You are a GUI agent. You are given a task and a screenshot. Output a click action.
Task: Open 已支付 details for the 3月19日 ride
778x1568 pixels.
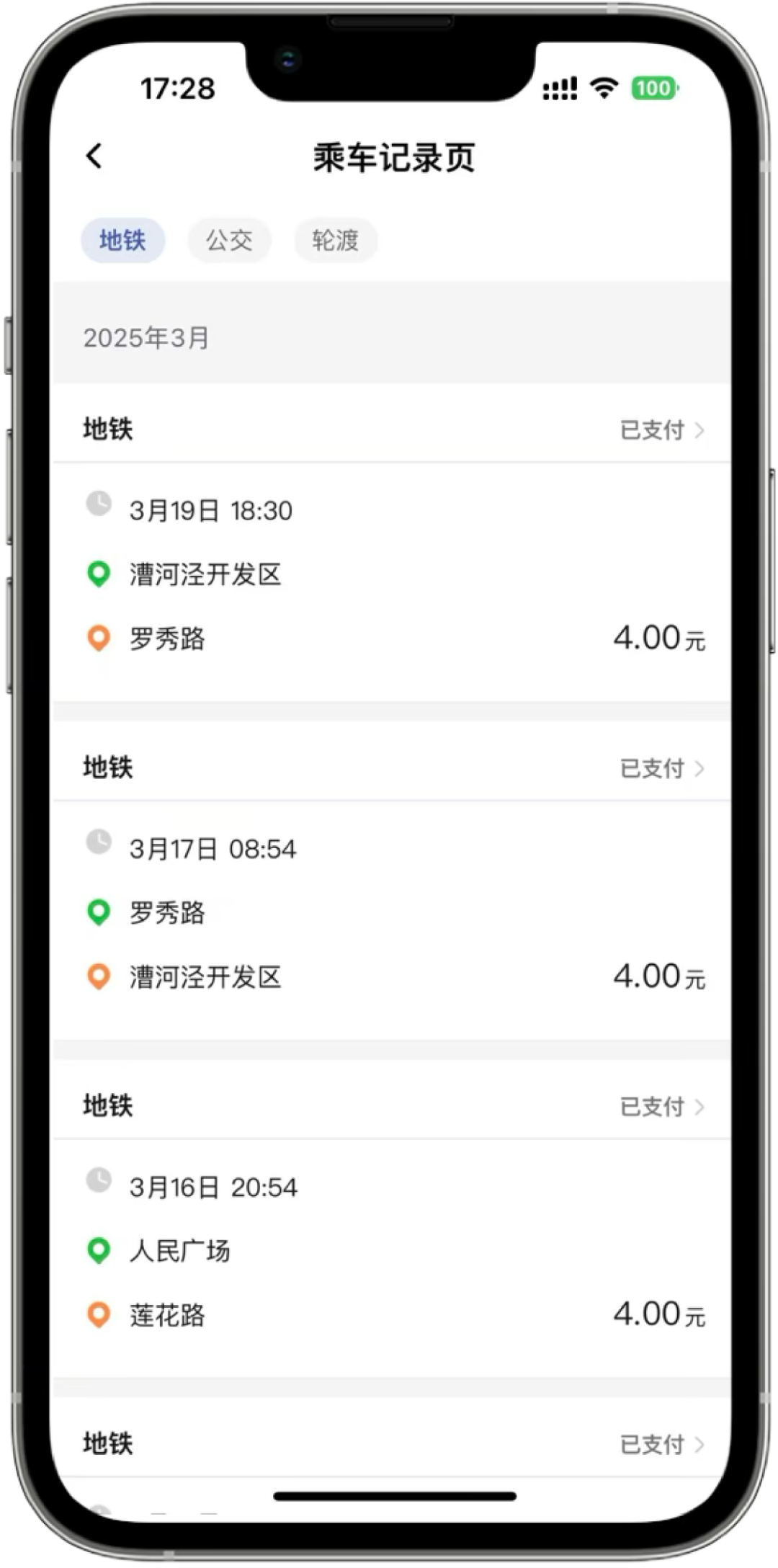[x=662, y=430]
